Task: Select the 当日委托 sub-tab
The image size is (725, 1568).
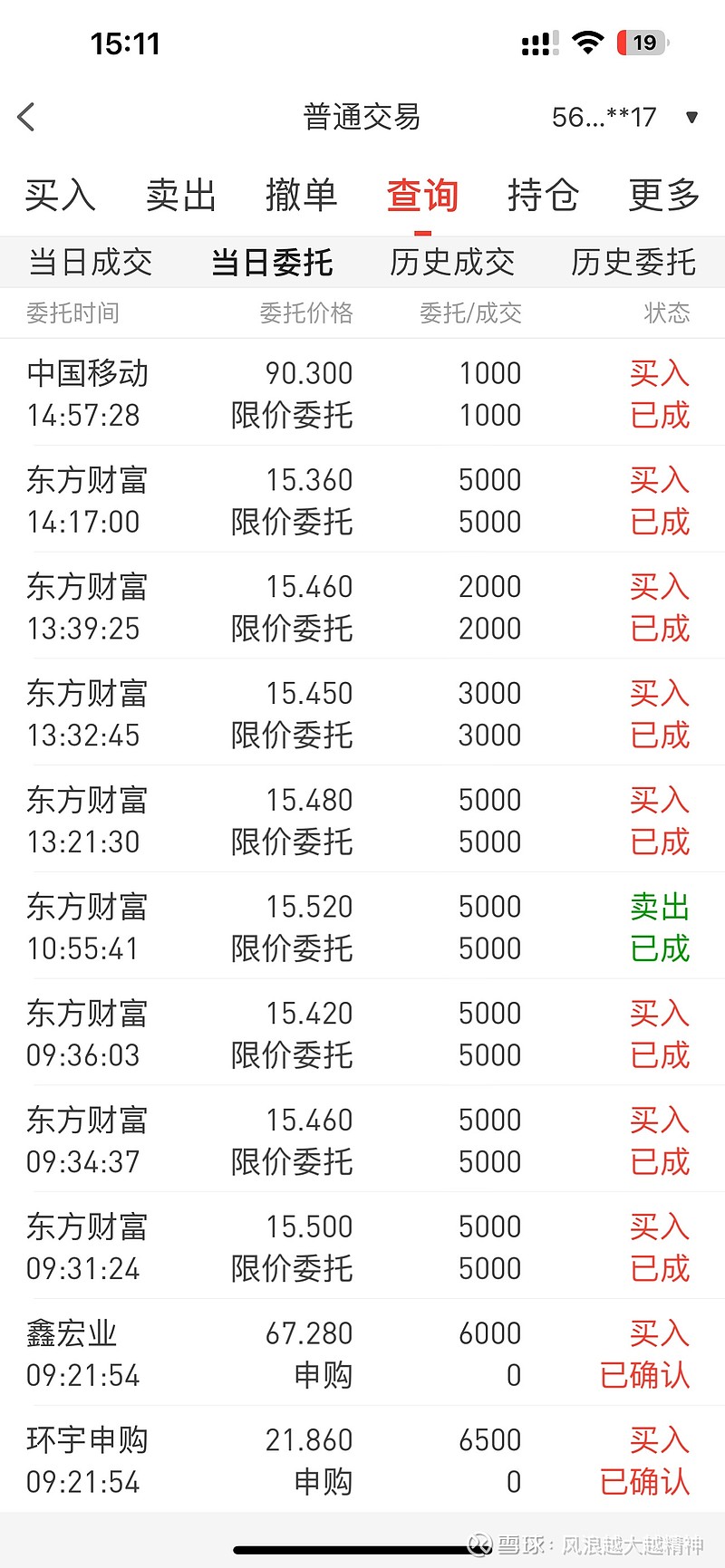Action: [272, 263]
